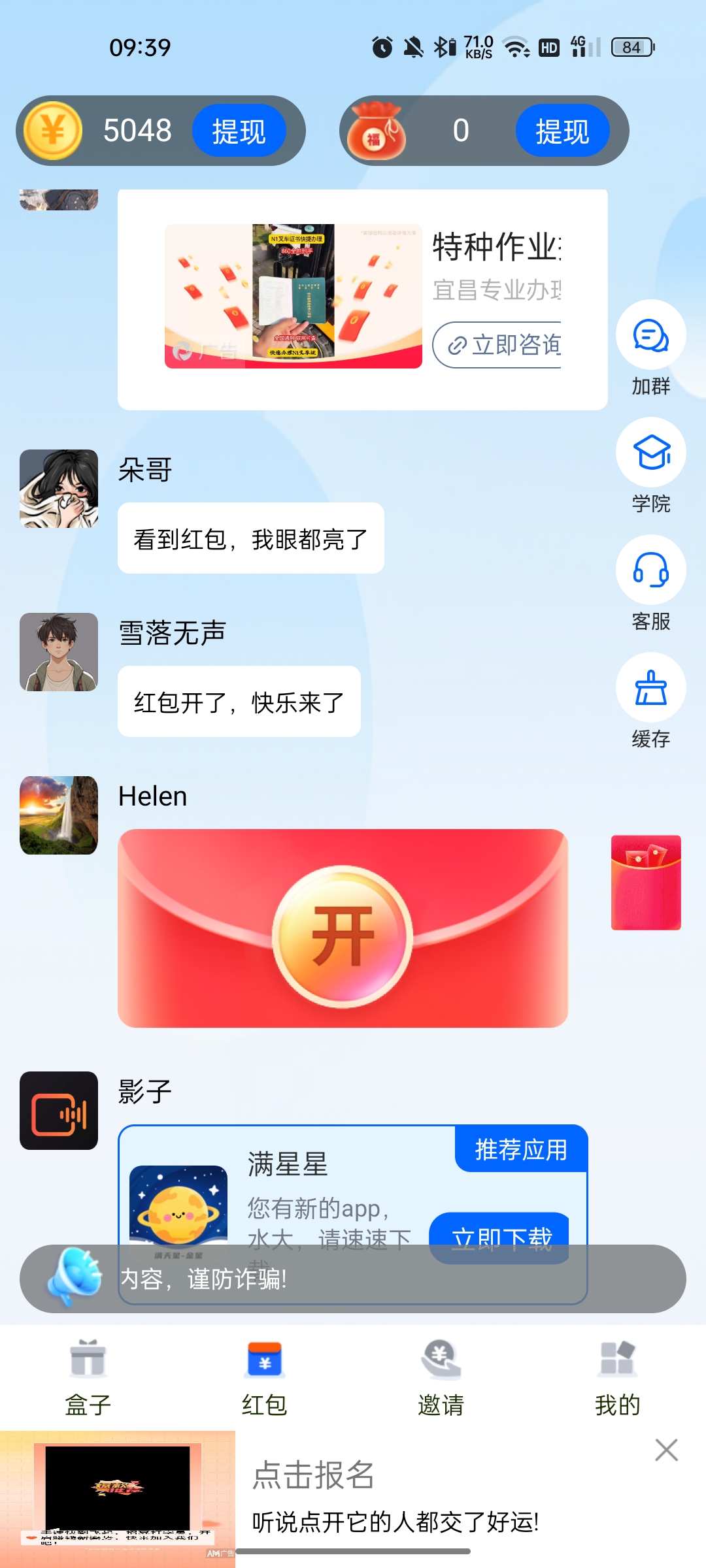706x1568 pixels.
Task: Switch to the 红包 tab
Action: click(x=265, y=1375)
